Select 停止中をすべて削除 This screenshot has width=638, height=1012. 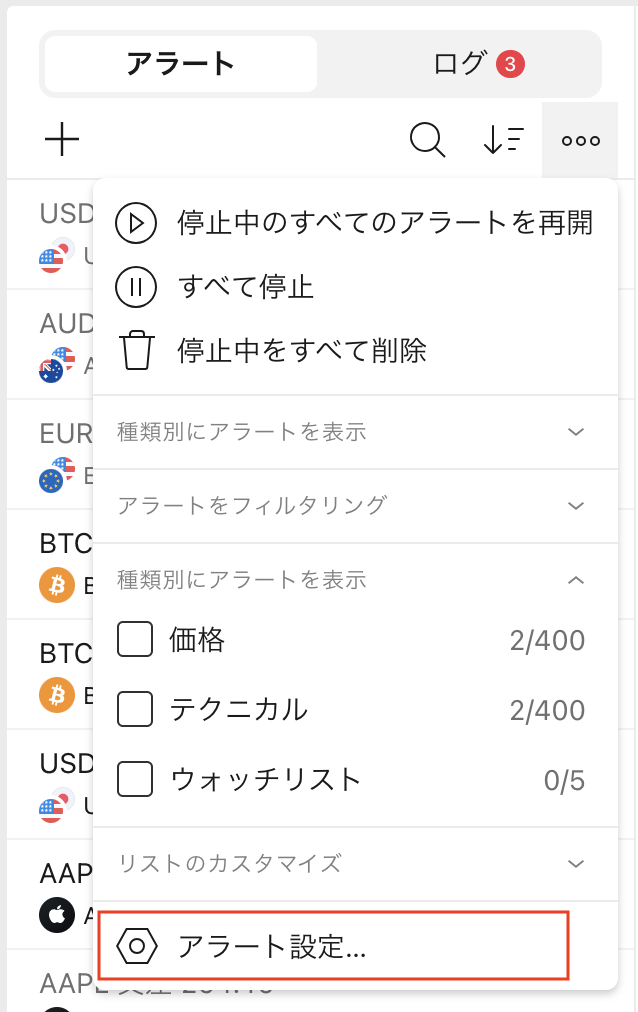point(302,350)
